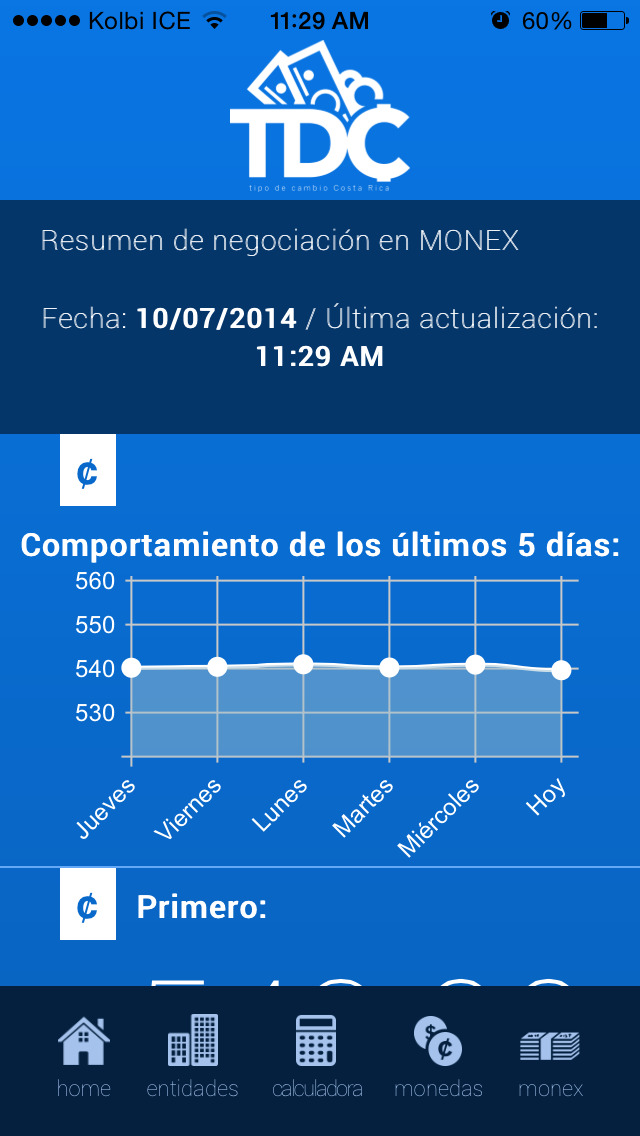Switch to the monedas tab
This screenshot has width=640, height=1136.
tap(438, 1057)
